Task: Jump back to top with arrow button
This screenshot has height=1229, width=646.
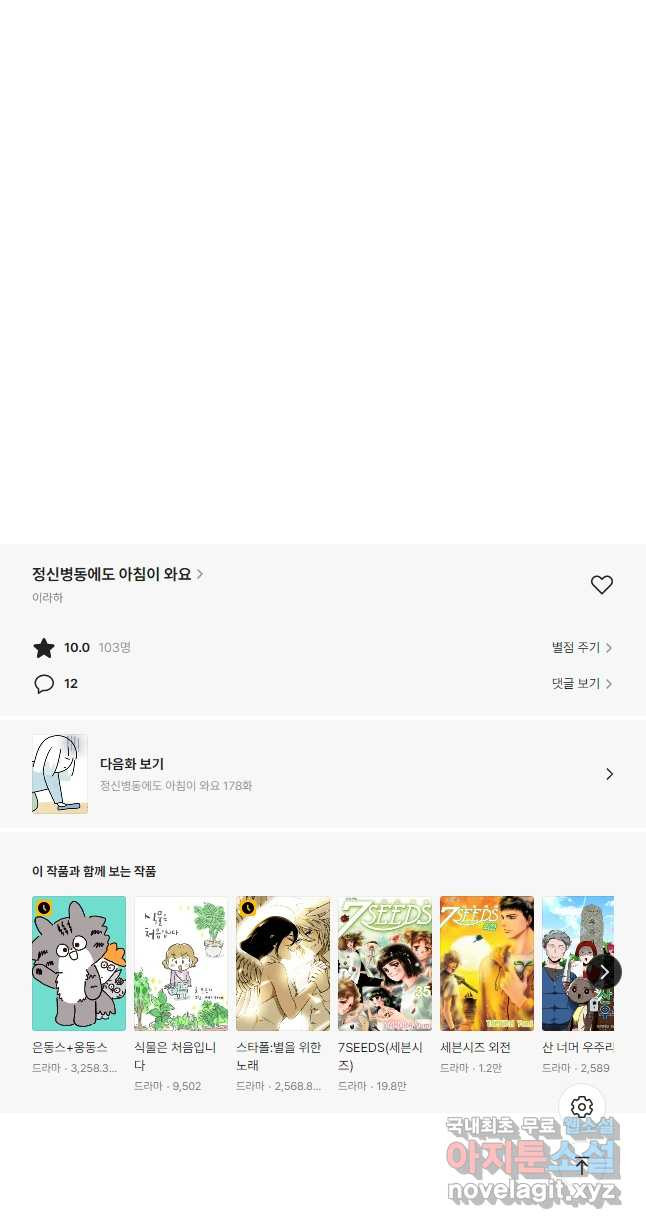Action: [x=582, y=1165]
